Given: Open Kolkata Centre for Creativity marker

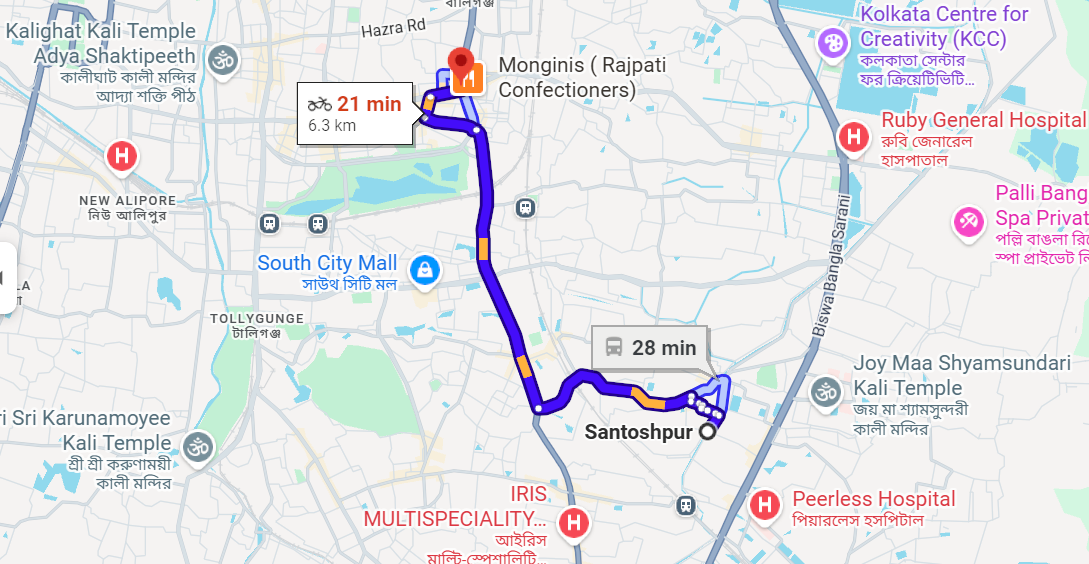Looking at the screenshot, I should pyautogui.click(x=832, y=43).
